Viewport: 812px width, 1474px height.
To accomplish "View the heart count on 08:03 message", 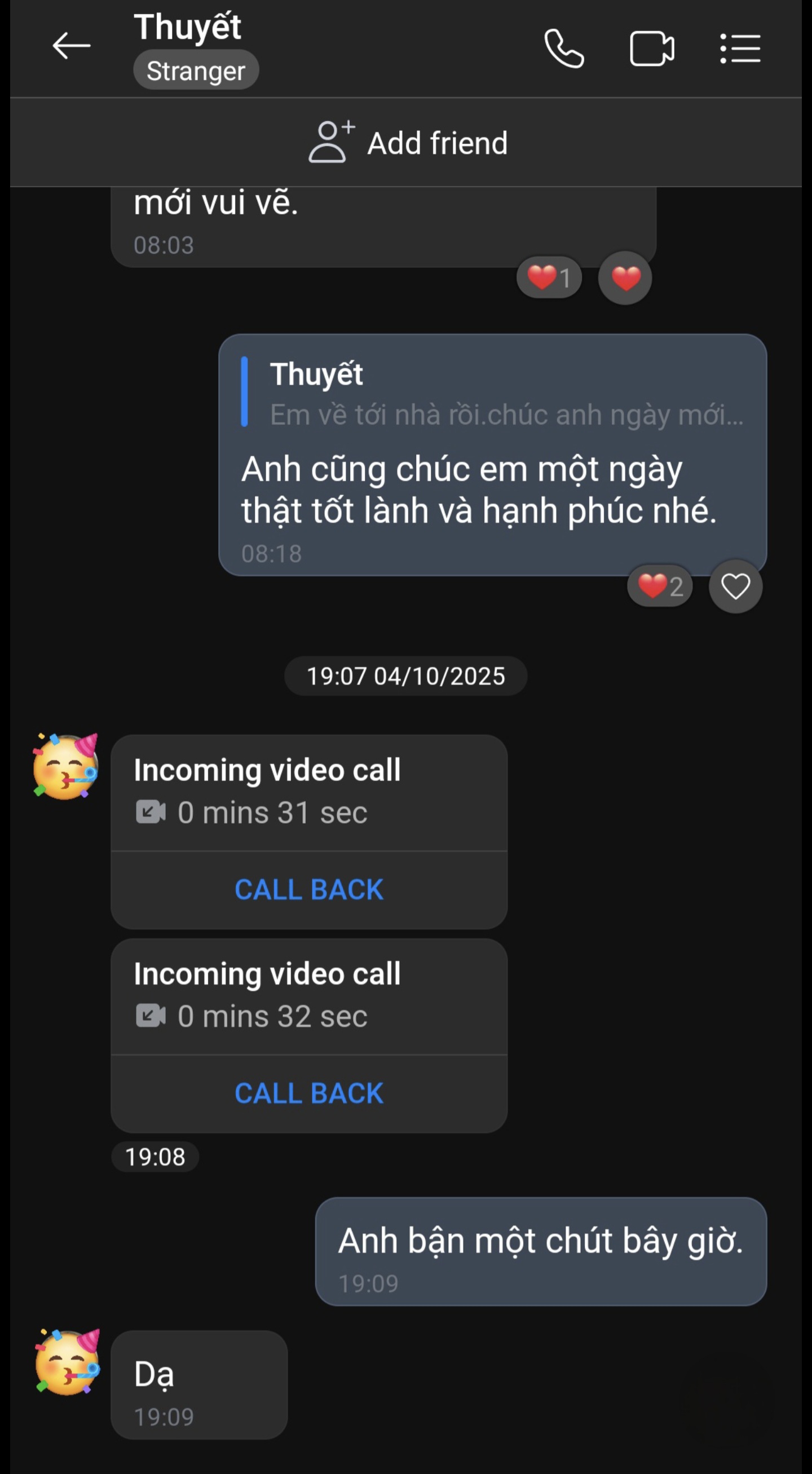I will point(548,278).
